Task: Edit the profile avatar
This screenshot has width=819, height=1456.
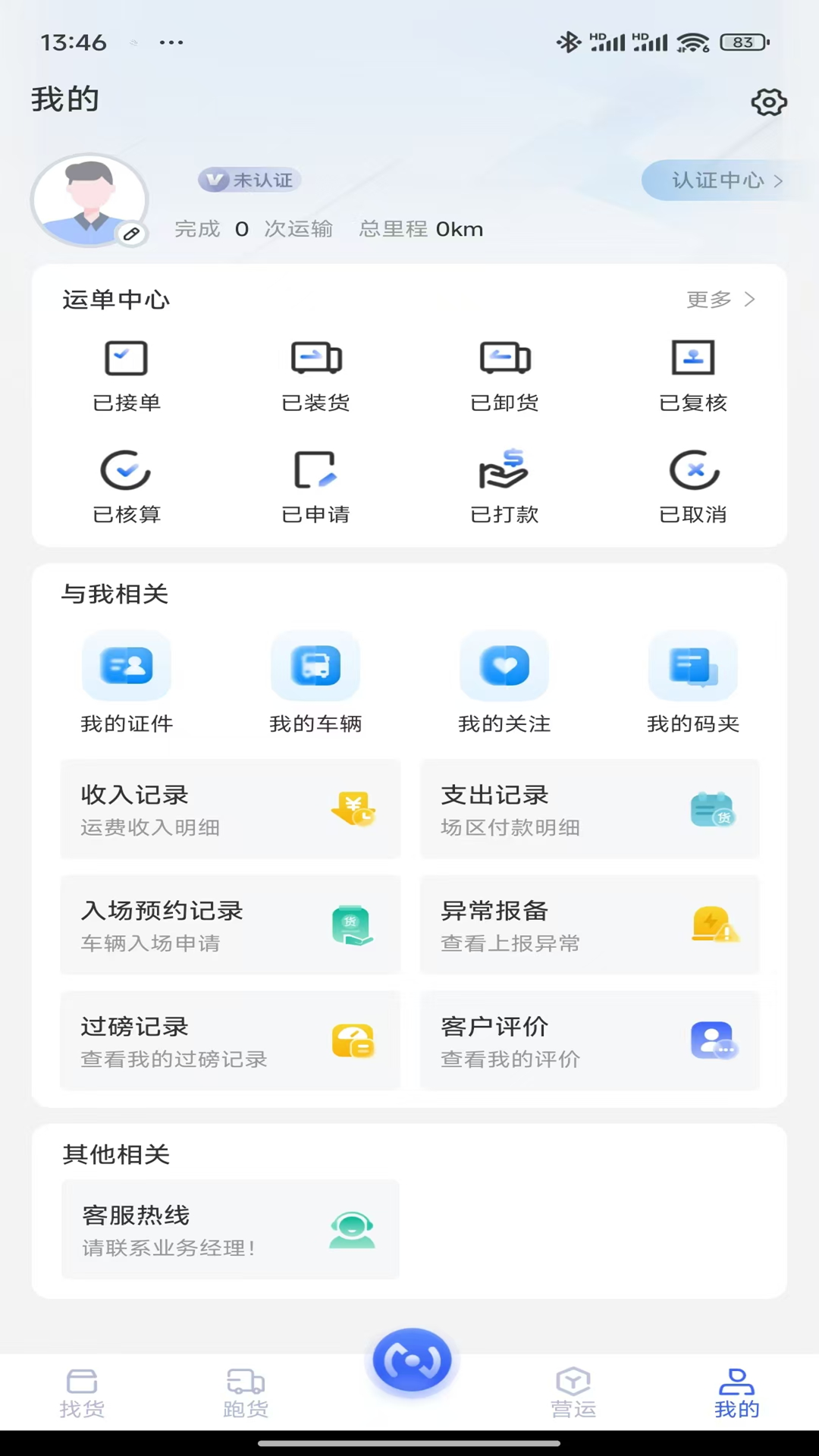Action: coord(131,234)
